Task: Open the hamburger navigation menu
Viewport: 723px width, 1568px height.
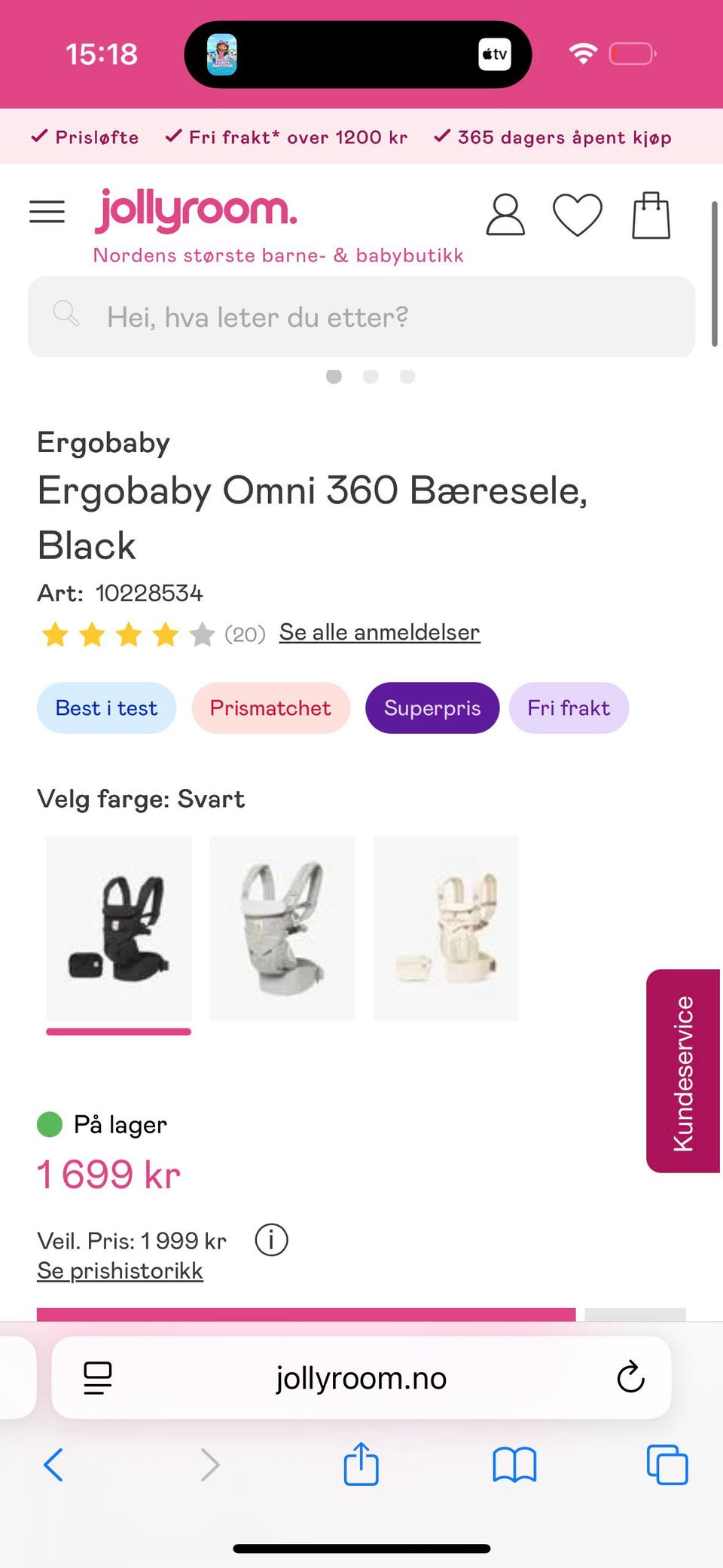Action: click(x=47, y=212)
